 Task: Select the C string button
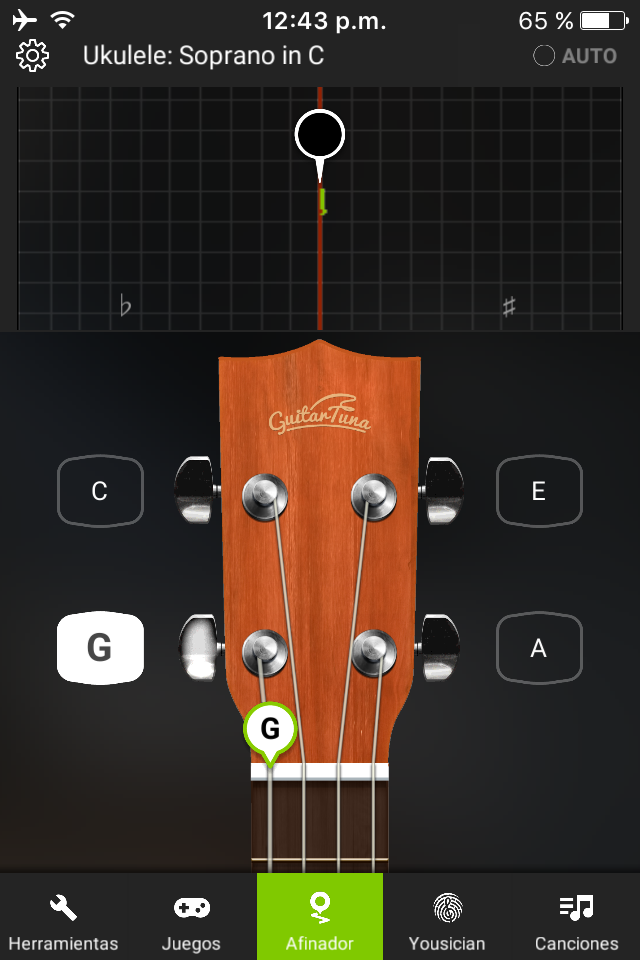click(100, 491)
